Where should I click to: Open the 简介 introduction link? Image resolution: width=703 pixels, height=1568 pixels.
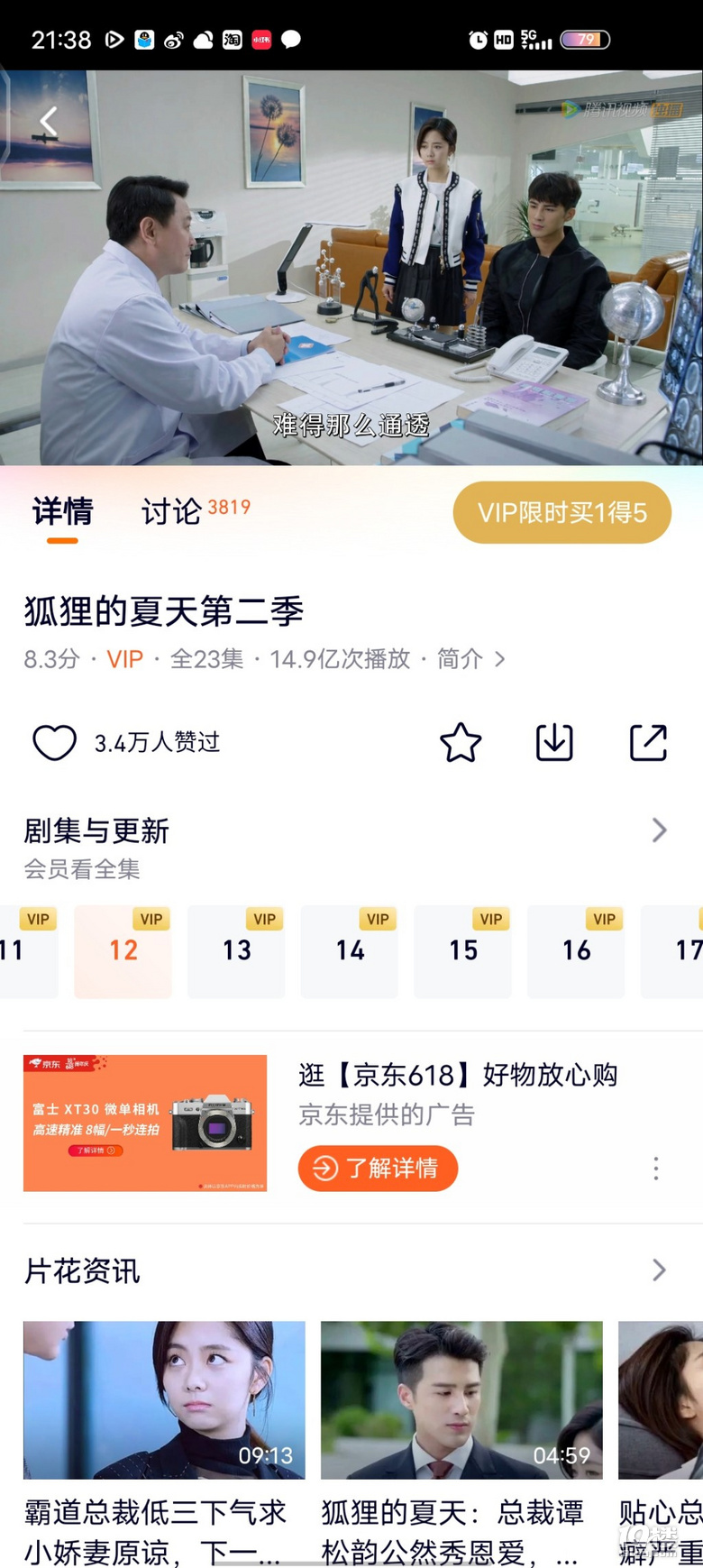coord(470,659)
